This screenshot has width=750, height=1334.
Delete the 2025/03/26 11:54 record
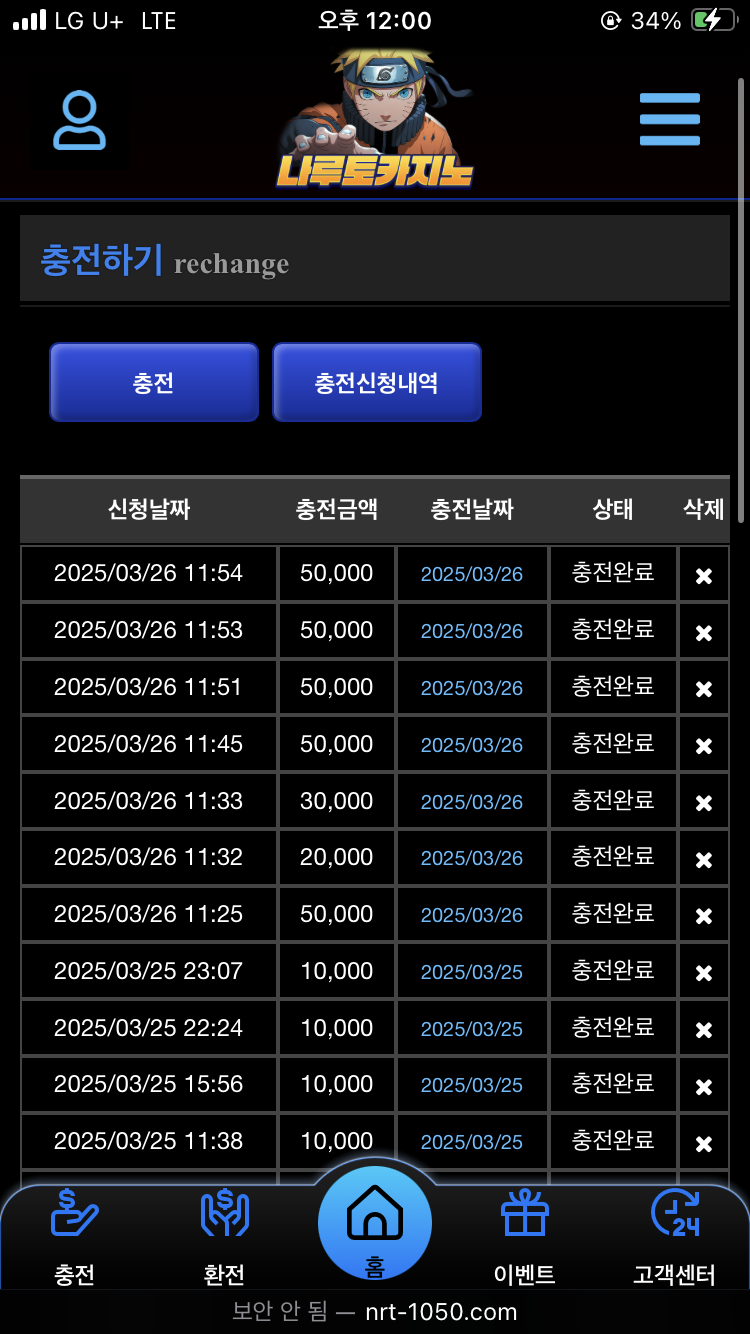click(704, 575)
